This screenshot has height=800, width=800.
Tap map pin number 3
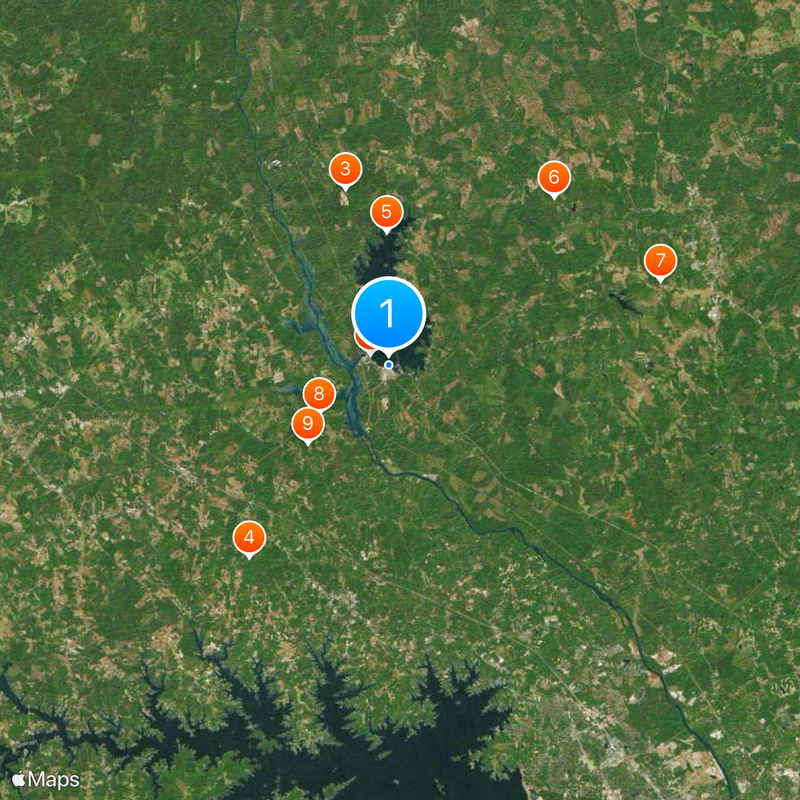[x=344, y=169]
